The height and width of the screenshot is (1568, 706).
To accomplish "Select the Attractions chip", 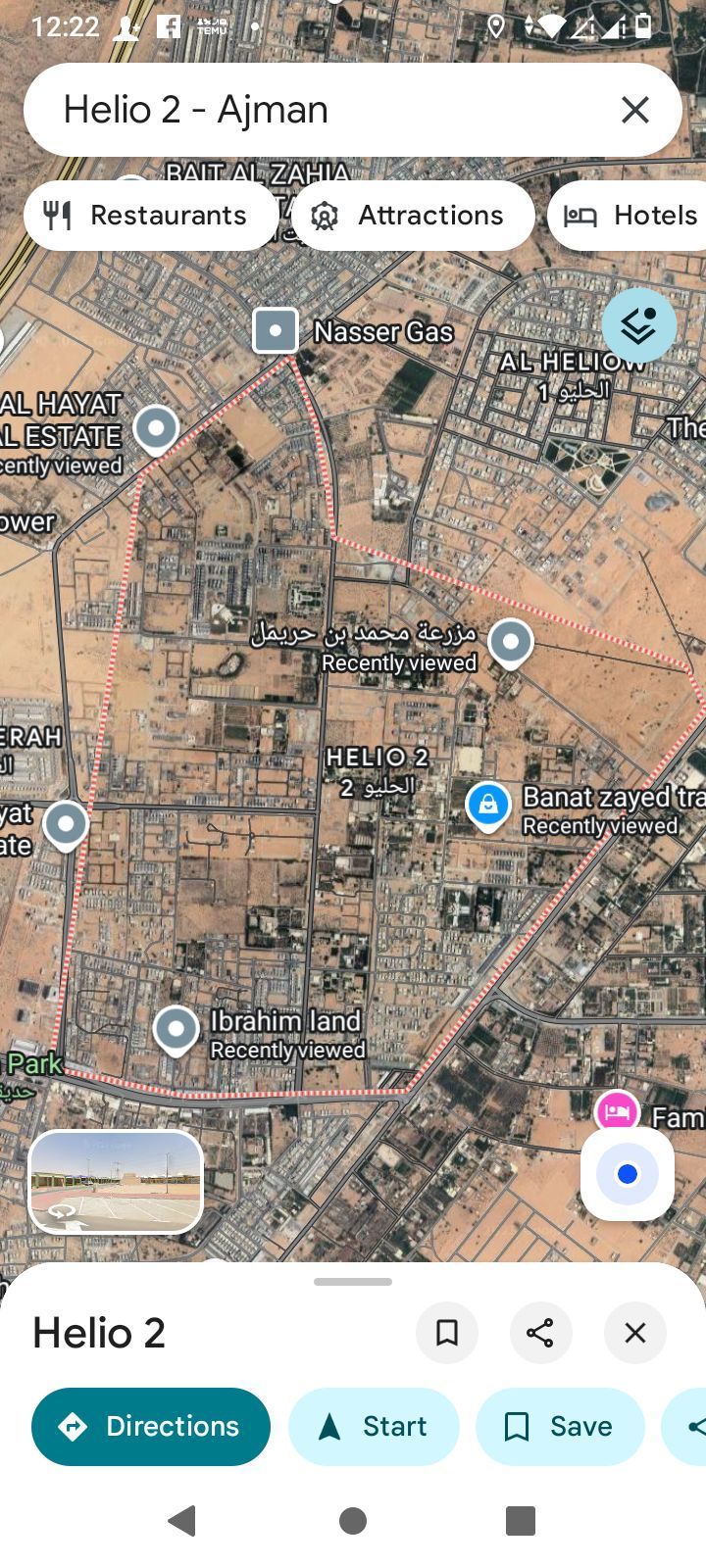I will 412,216.
